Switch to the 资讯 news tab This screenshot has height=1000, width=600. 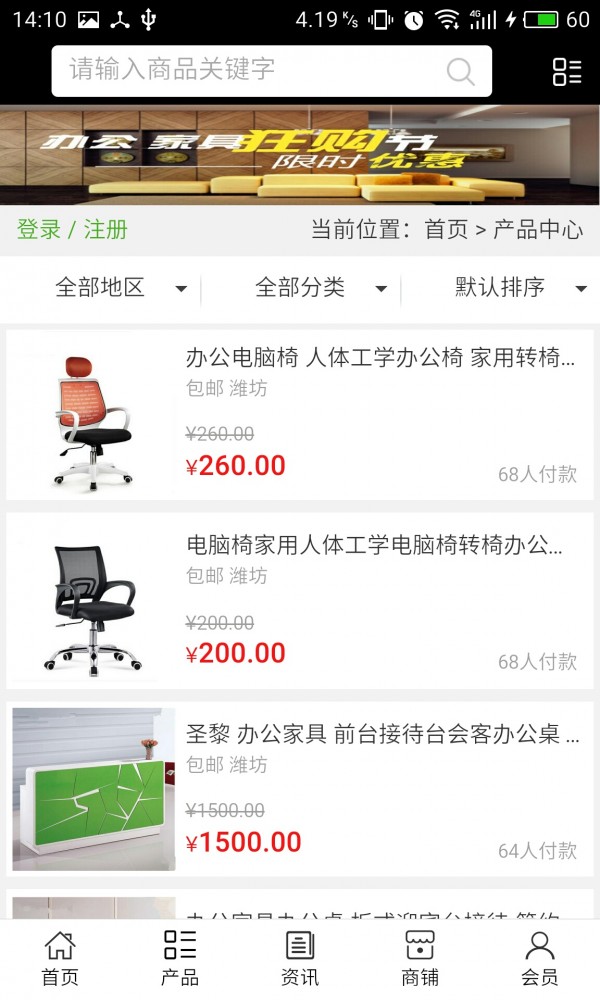point(300,958)
